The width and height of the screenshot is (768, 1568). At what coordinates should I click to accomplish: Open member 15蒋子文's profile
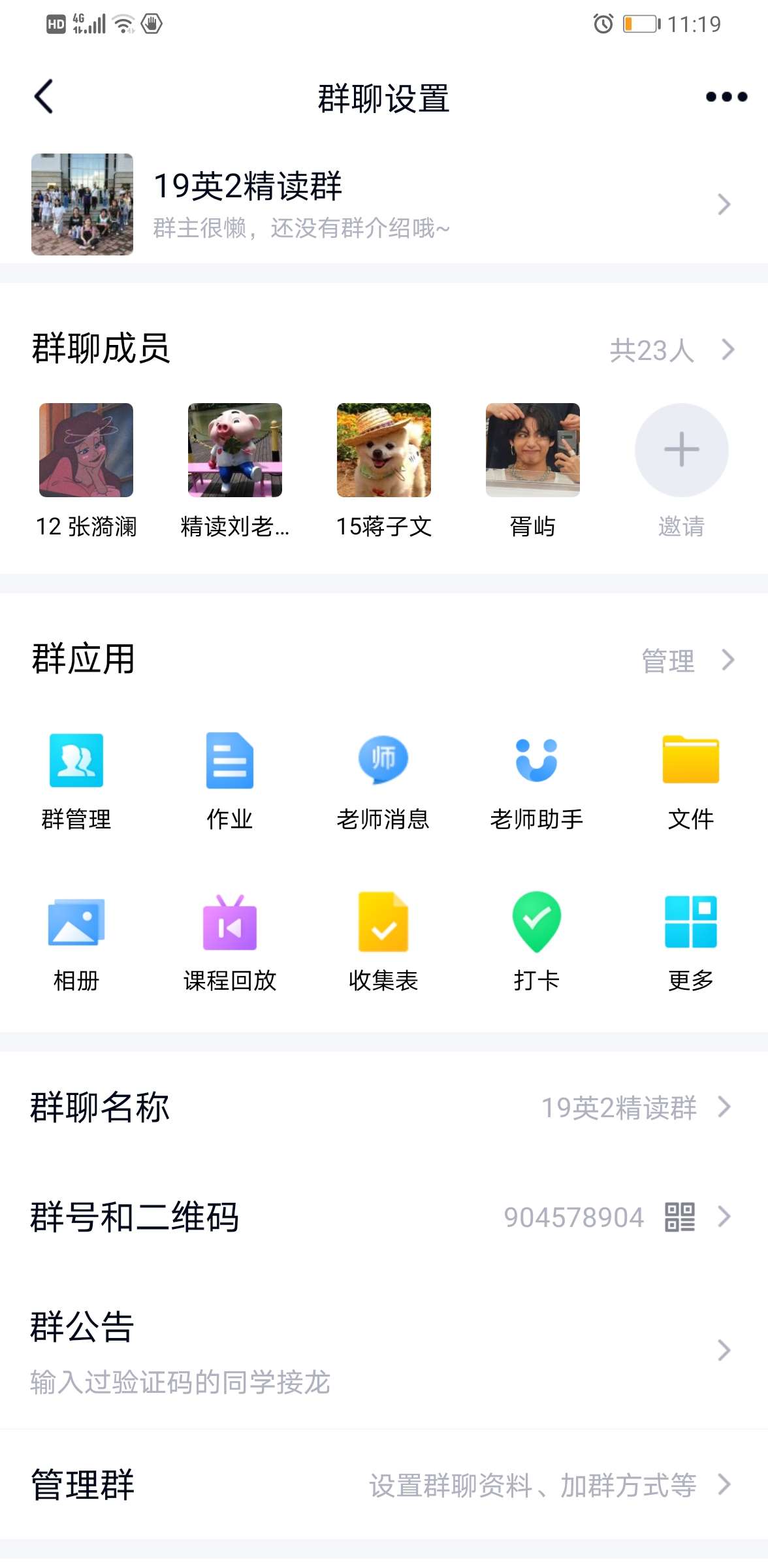pos(384,451)
